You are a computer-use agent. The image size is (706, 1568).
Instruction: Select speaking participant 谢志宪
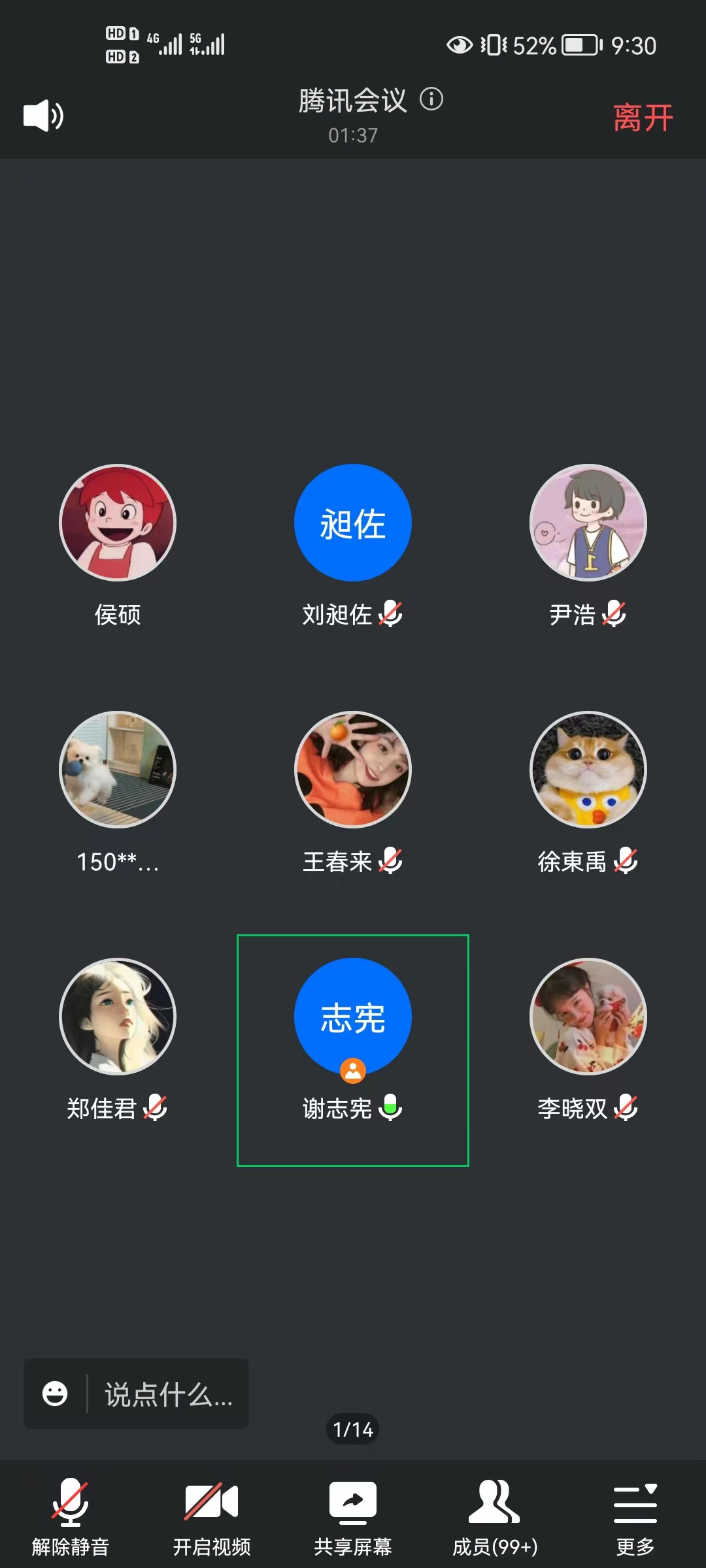pyautogui.click(x=353, y=1017)
